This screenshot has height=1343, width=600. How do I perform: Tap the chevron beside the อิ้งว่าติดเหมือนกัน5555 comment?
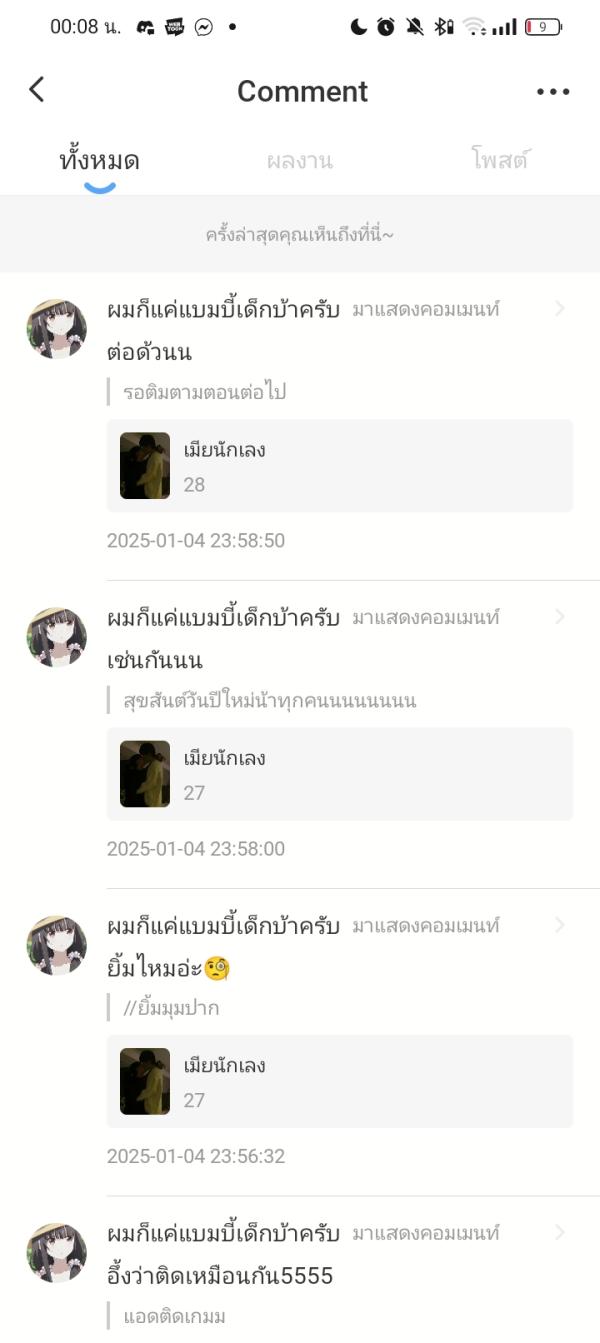tap(560, 1233)
